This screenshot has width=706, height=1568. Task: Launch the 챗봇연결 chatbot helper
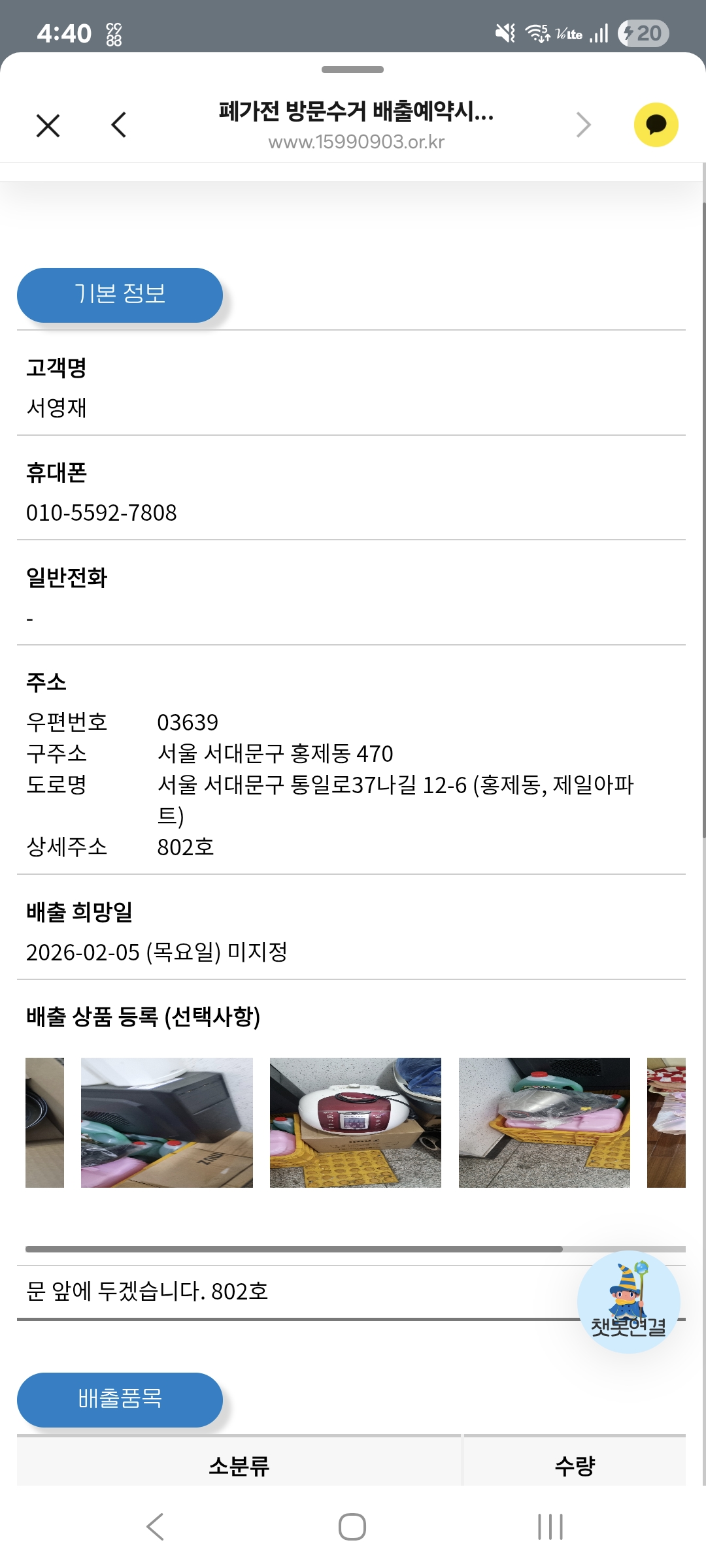628,1301
